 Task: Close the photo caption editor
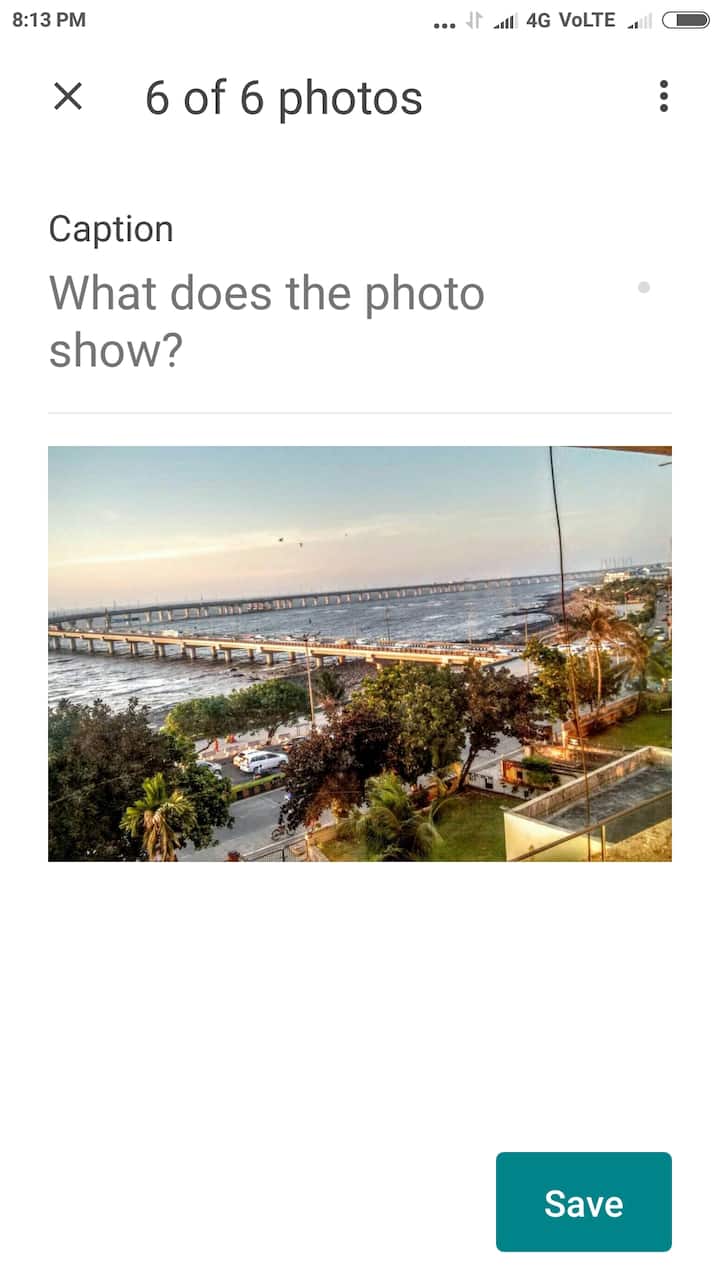pos(68,97)
